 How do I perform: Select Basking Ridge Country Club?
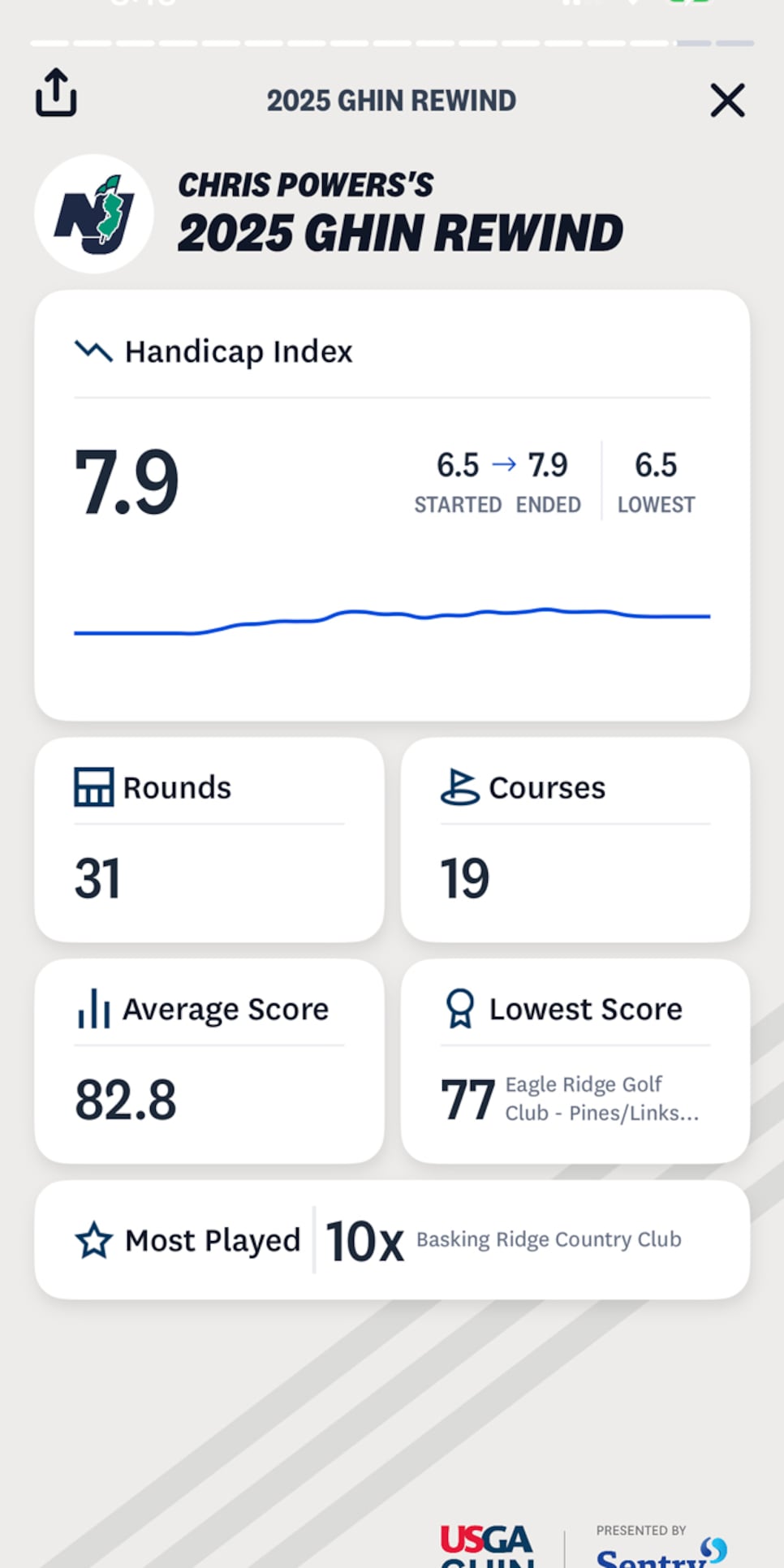tap(549, 1239)
